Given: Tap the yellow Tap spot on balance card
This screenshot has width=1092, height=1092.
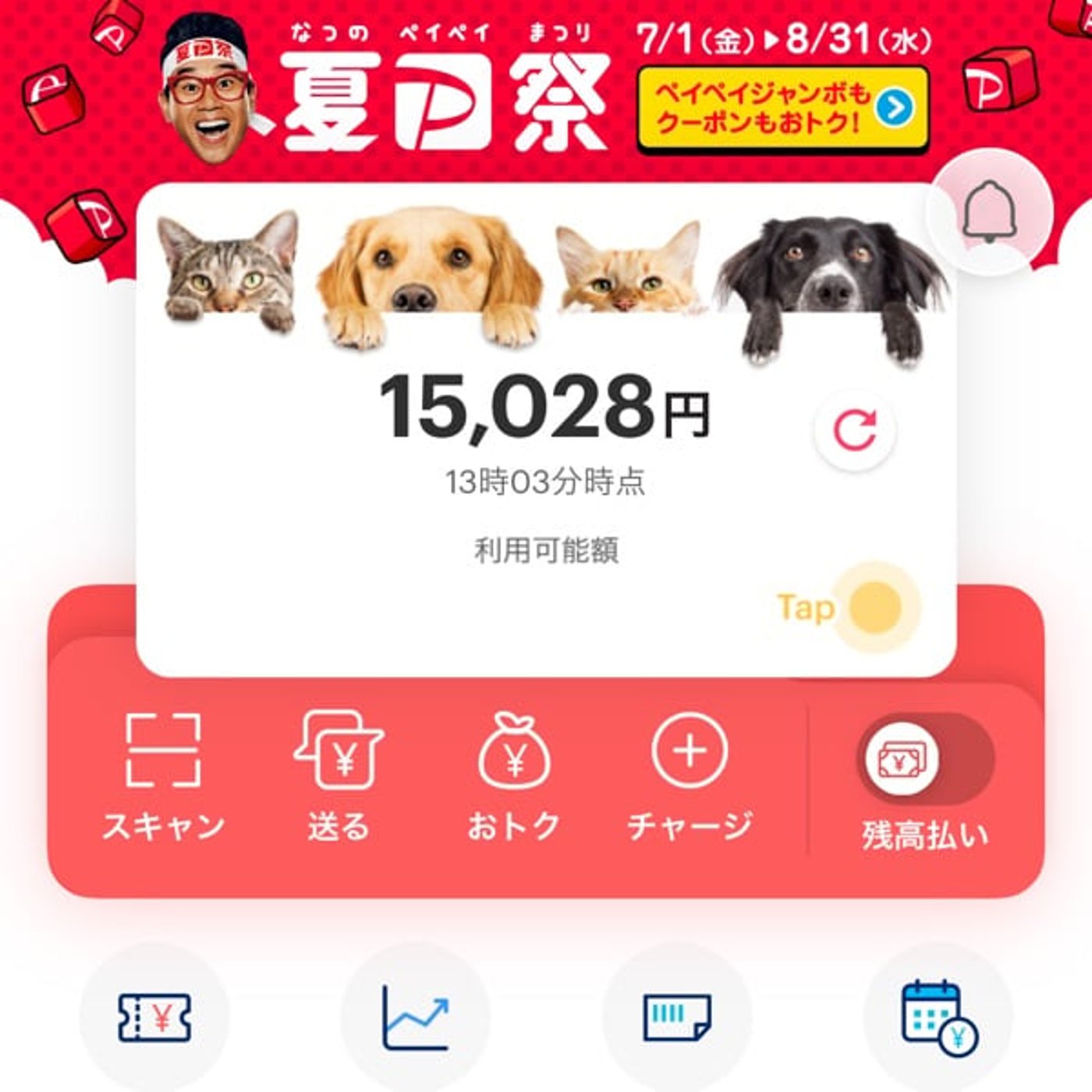Looking at the screenshot, I should coord(875,606).
